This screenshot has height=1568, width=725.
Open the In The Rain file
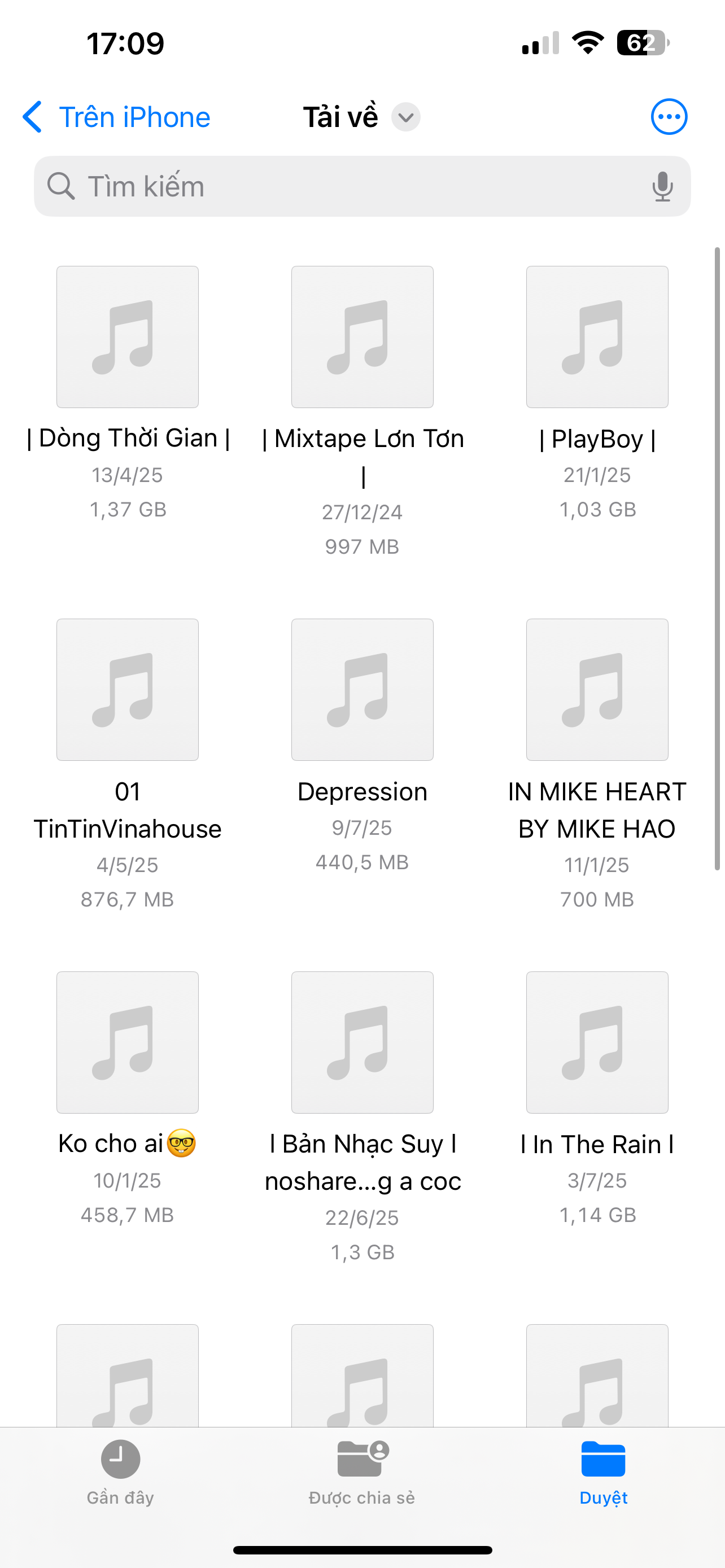click(x=597, y=1042)
